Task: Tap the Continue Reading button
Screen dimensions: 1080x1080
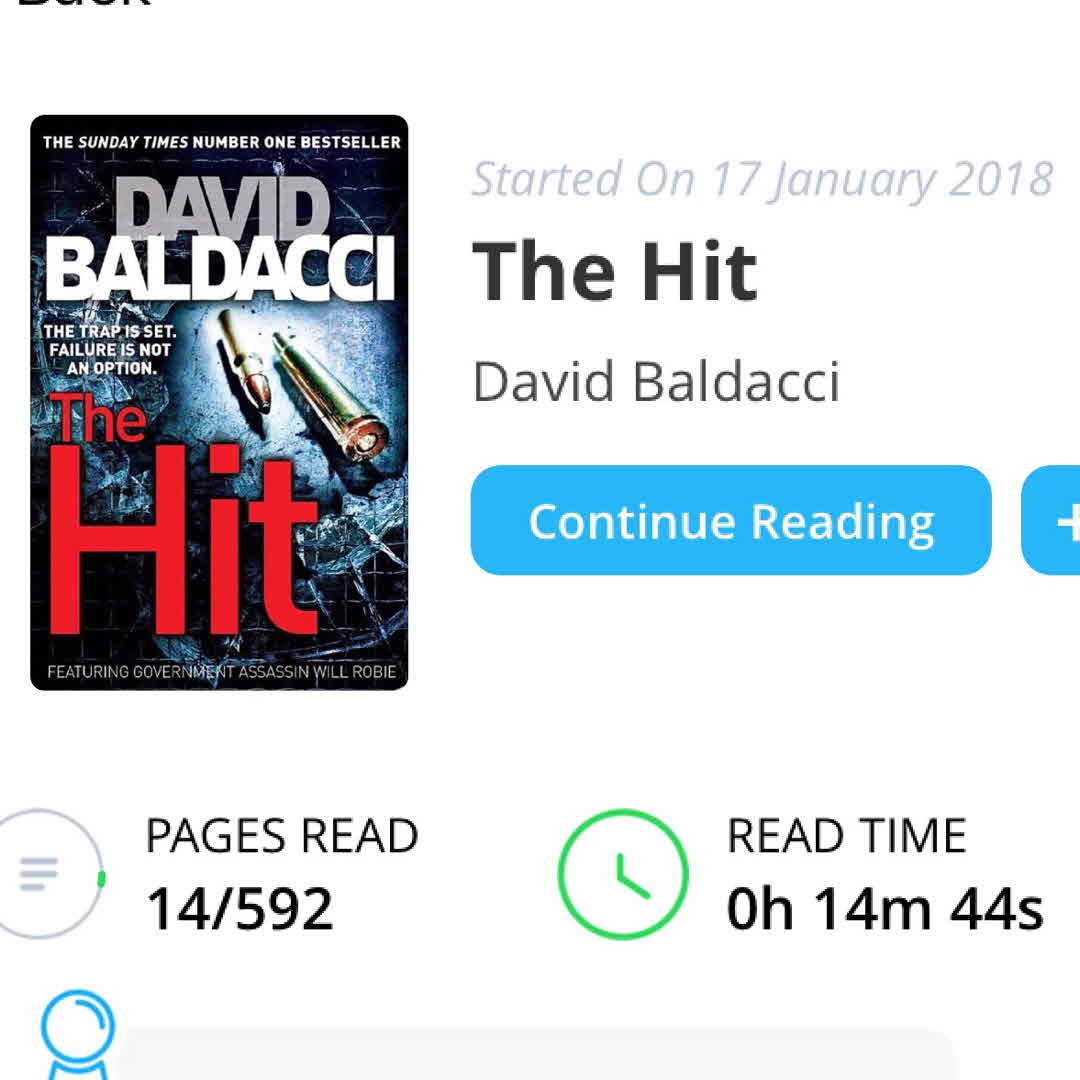Action: tap(730, 520)
